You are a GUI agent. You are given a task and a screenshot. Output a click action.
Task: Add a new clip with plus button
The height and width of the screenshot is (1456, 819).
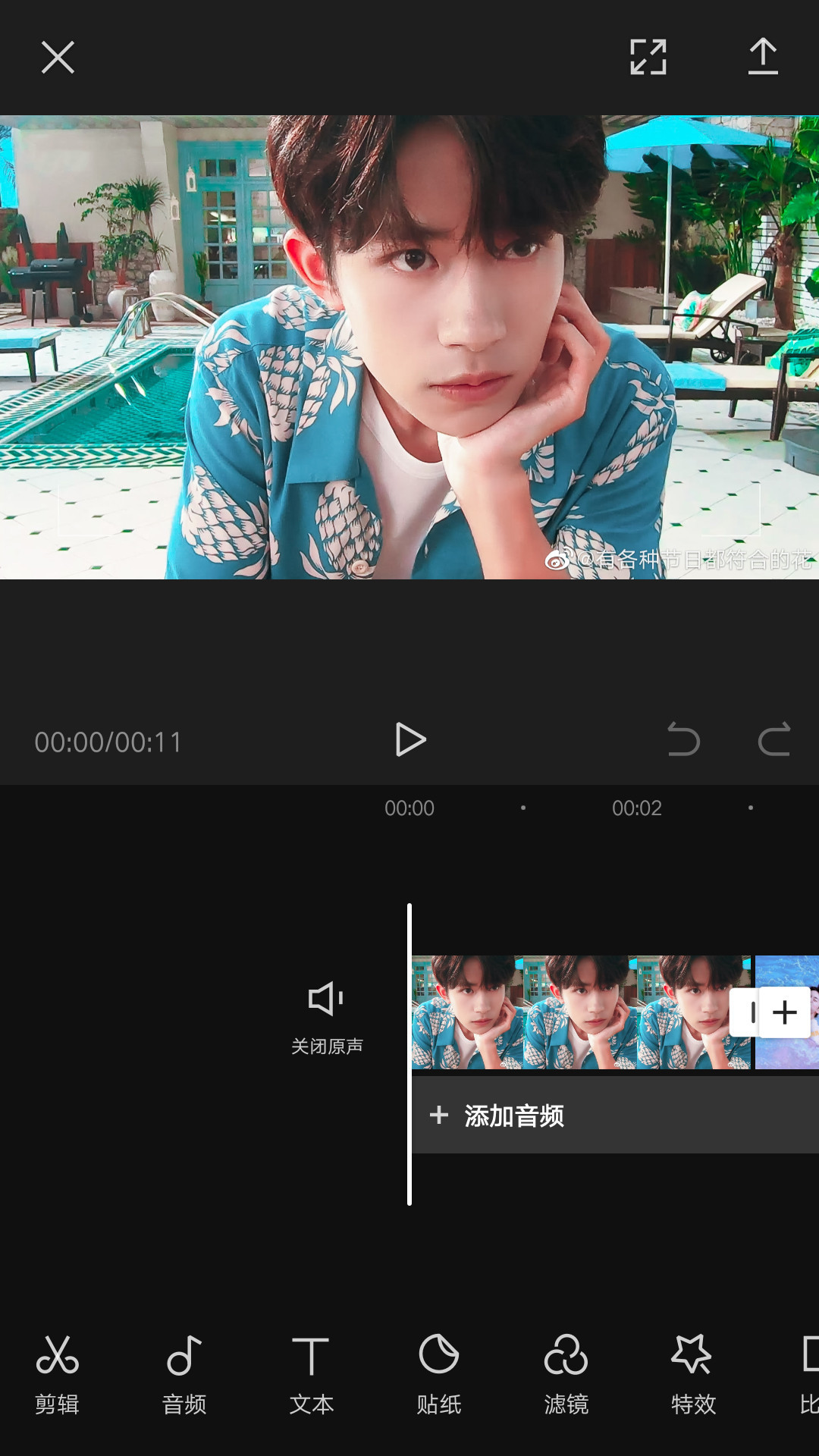(x=785, y=1012)
